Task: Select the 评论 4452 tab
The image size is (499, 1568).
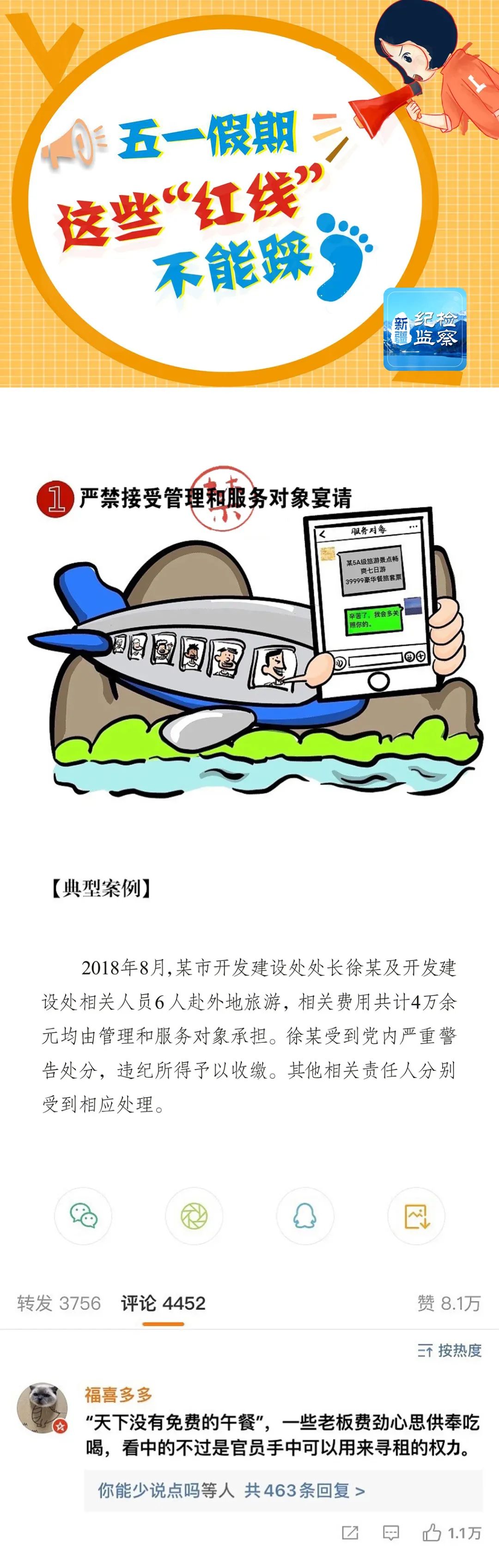Action: pos(163,1303)
